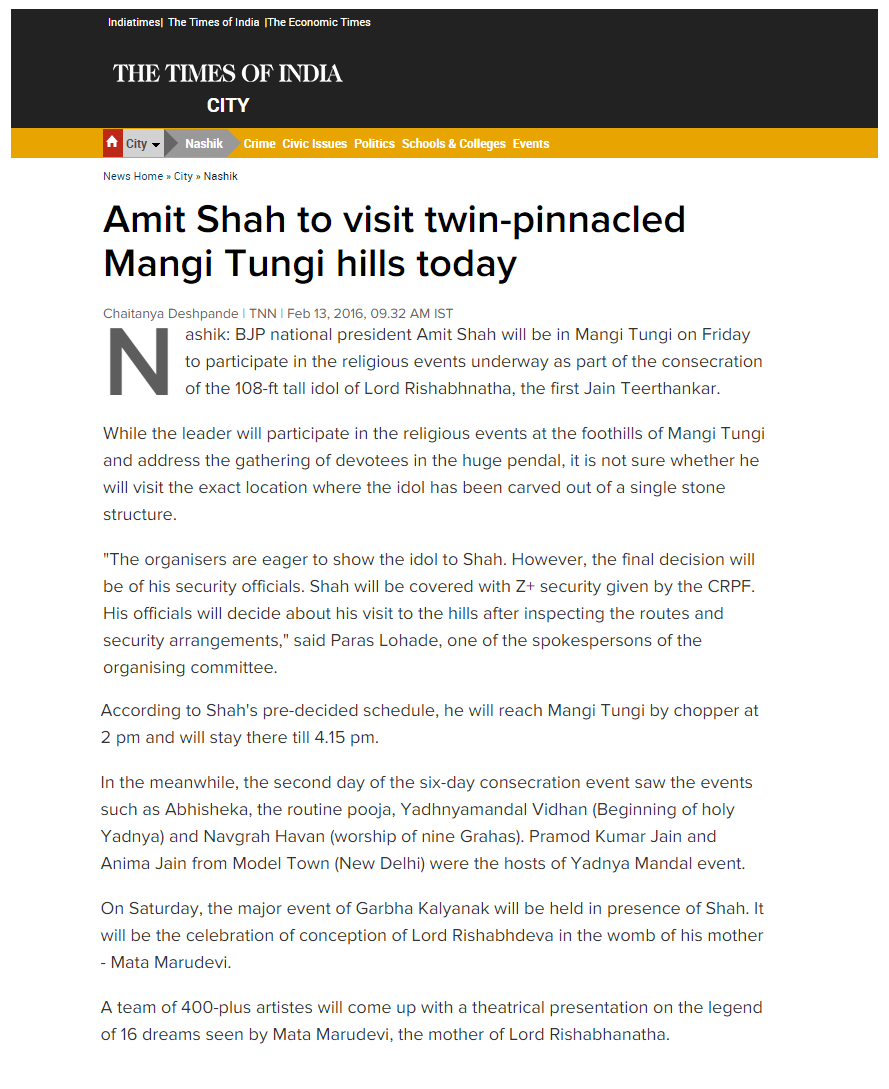Open The Economic Times top link

tap(319, 22)
